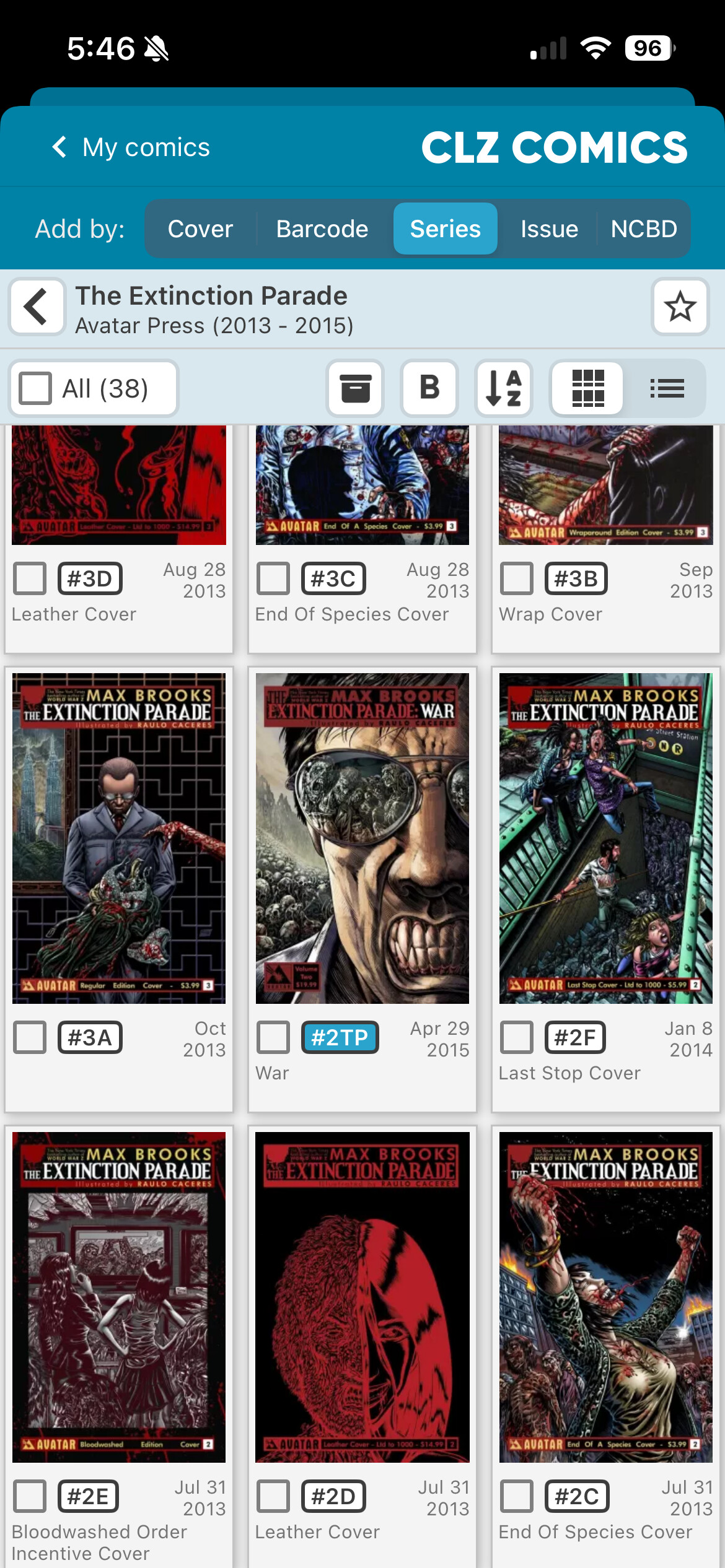Image resolution: width=725 pixels, height=1568 pixels.
Task: Switch to grid view
Action: click(x=587, y=388)
